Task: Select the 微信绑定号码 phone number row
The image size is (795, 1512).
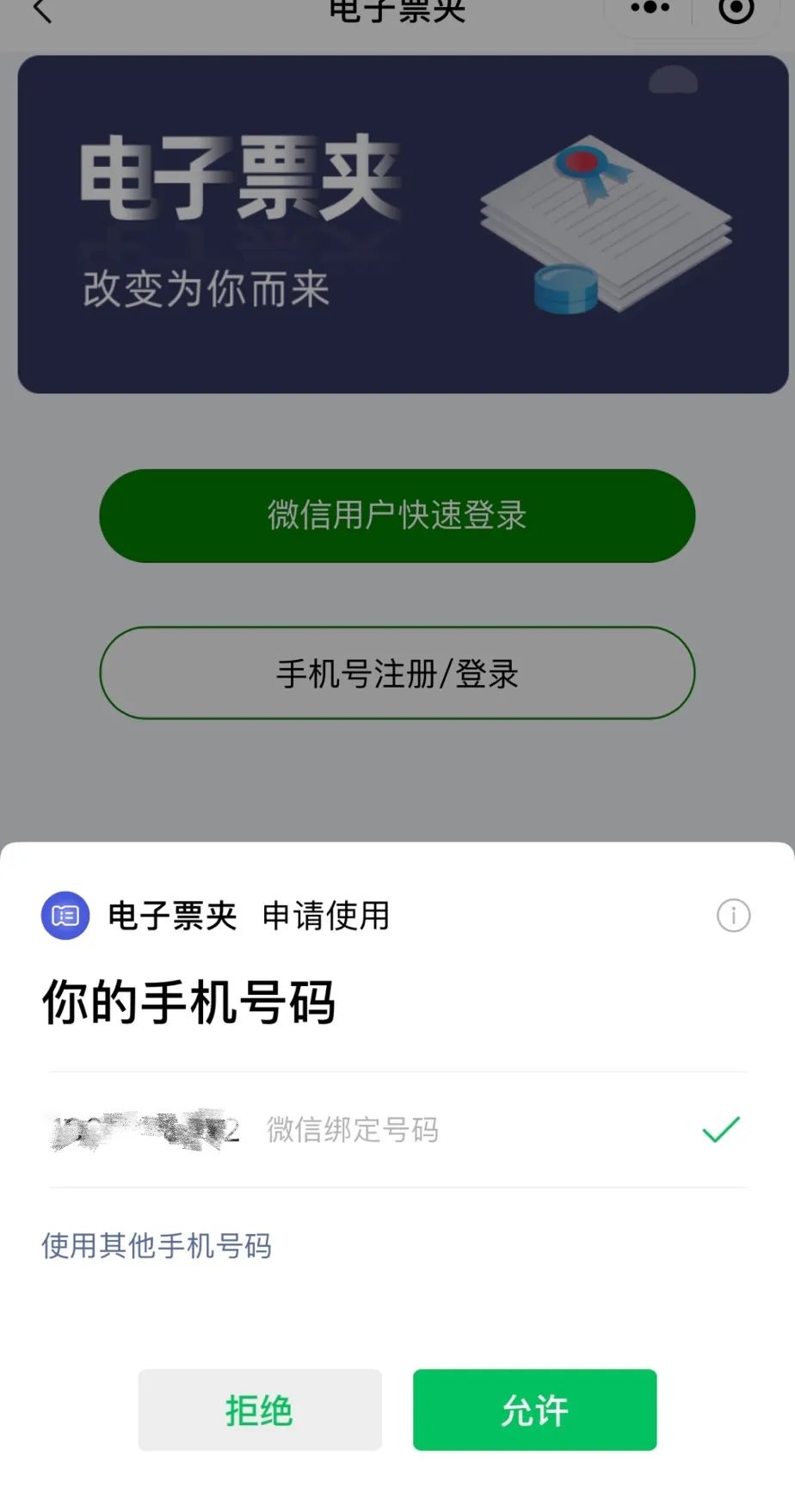Action: [396, 1129]
